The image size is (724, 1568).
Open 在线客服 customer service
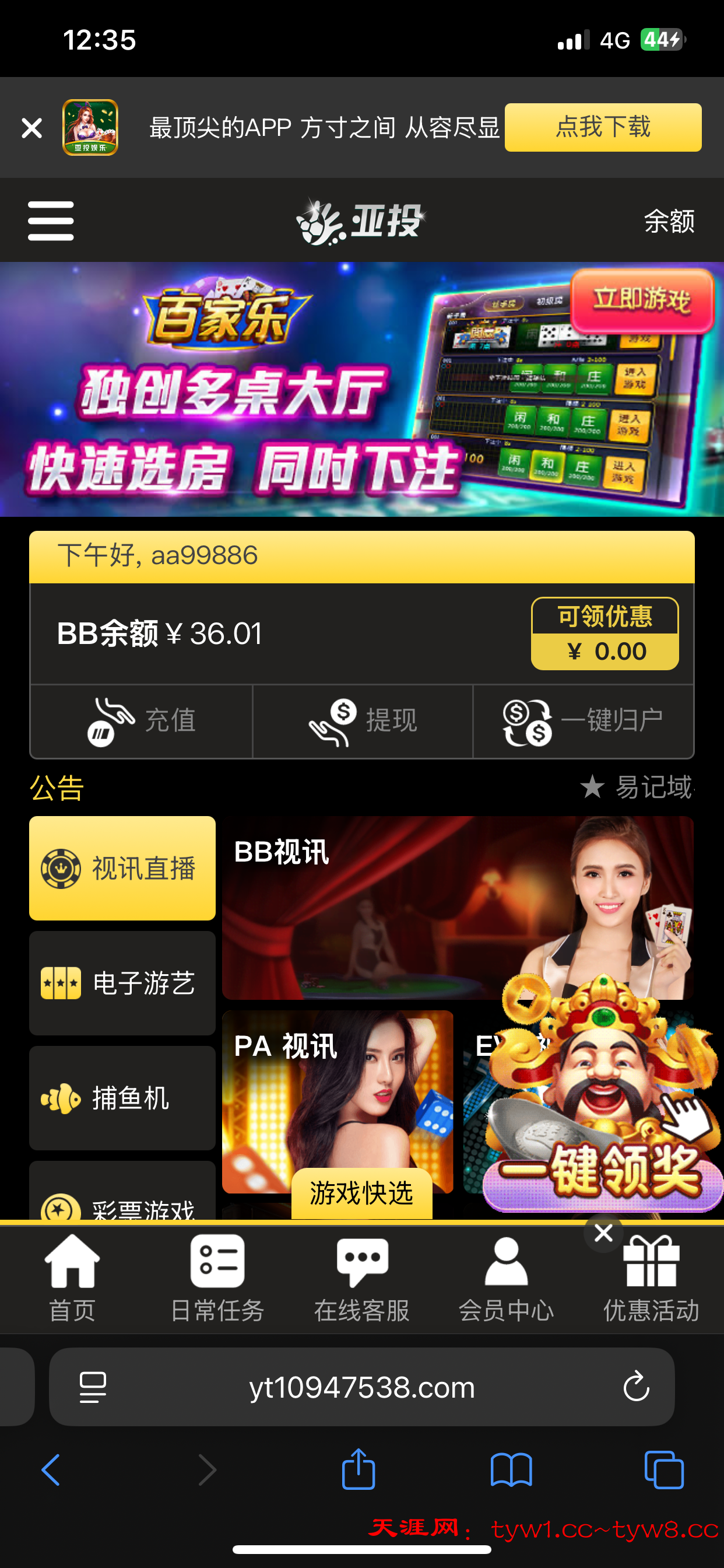coord(362,1278)
